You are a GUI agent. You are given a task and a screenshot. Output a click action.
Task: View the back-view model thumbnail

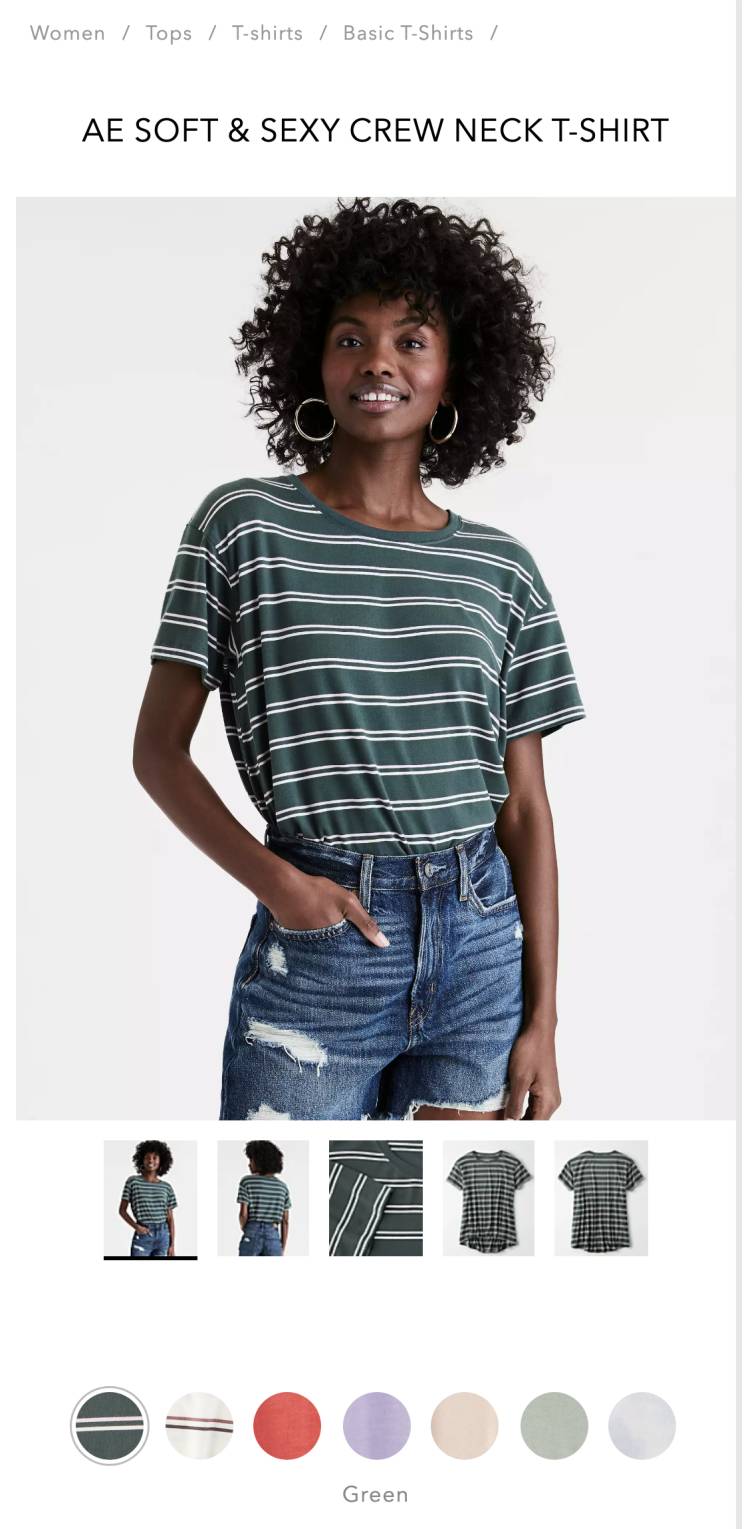(x=263, y=1198)
